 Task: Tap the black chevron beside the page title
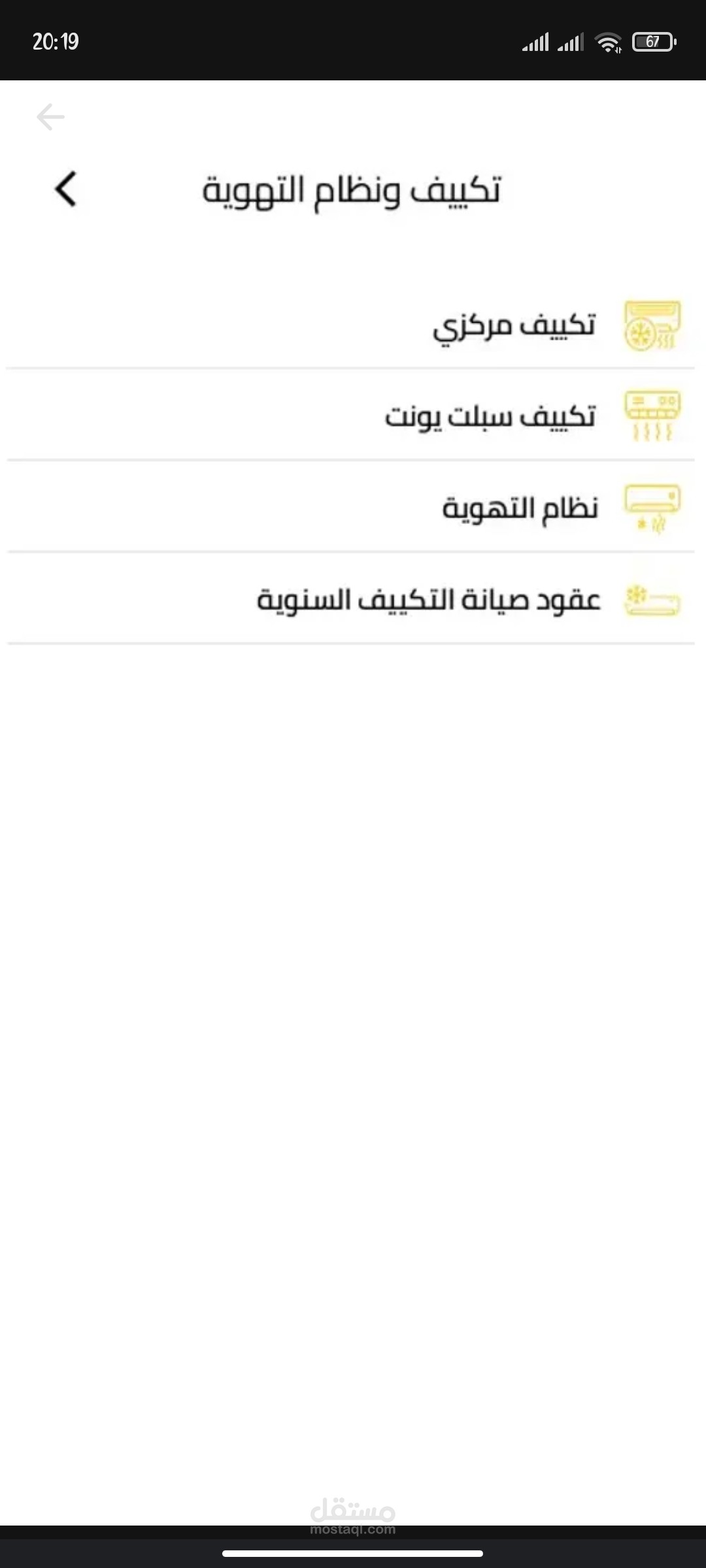(65, 189)
